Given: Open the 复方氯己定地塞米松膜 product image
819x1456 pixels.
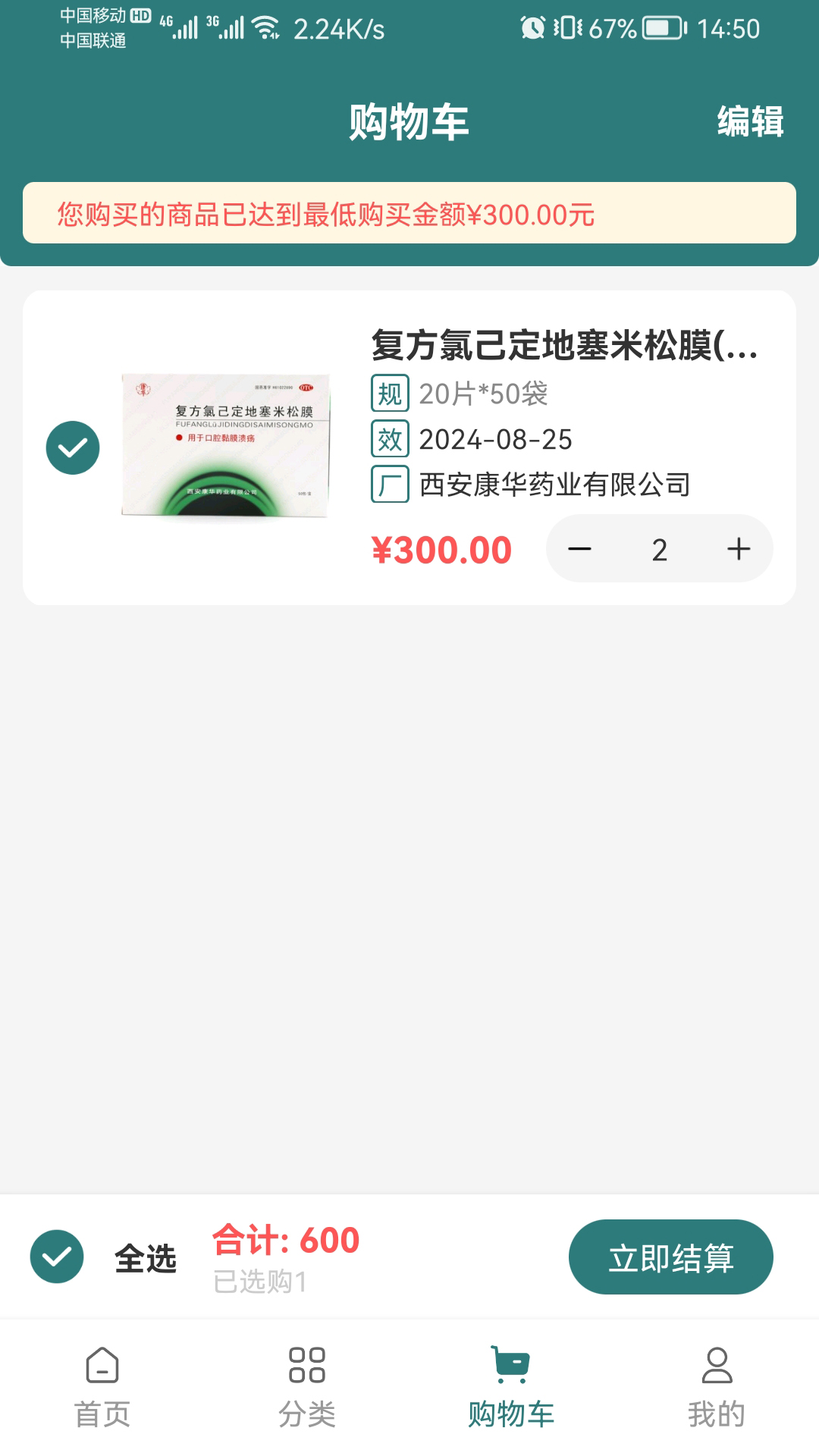Looking at the screenshot, I should coord(226,446).
